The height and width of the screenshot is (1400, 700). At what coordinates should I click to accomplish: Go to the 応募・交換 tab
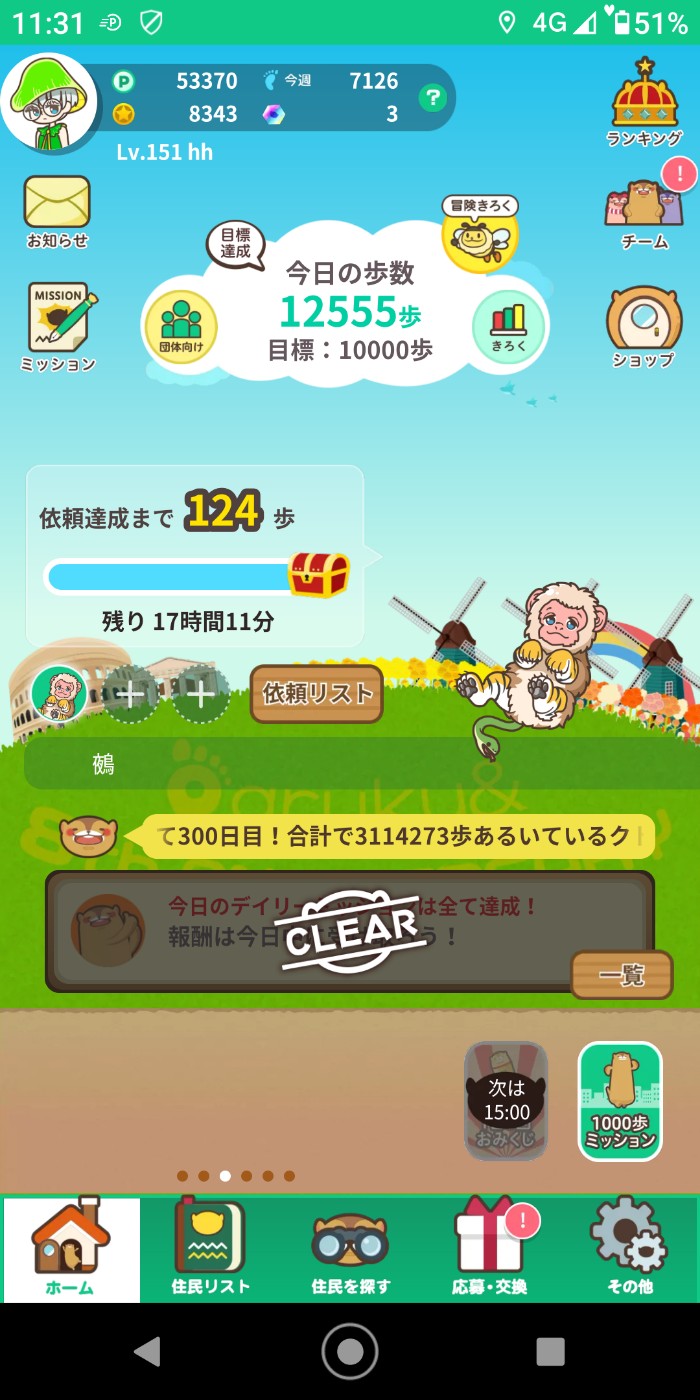pos(489,1248)
